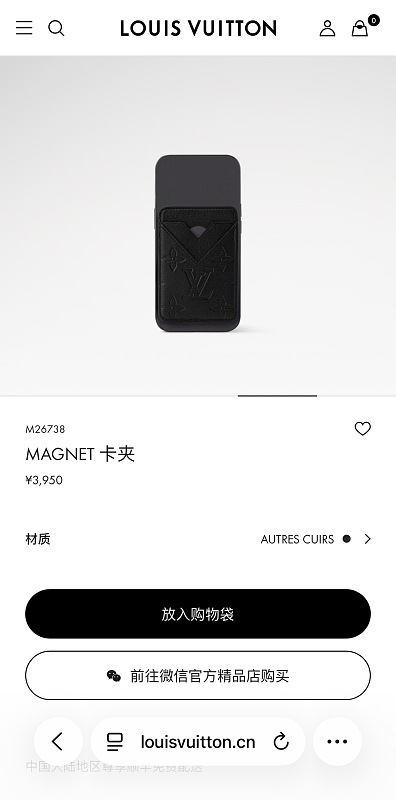Go back with the browser back arrow
Screen dimensions: 396x800
click(x=58, y=741)
